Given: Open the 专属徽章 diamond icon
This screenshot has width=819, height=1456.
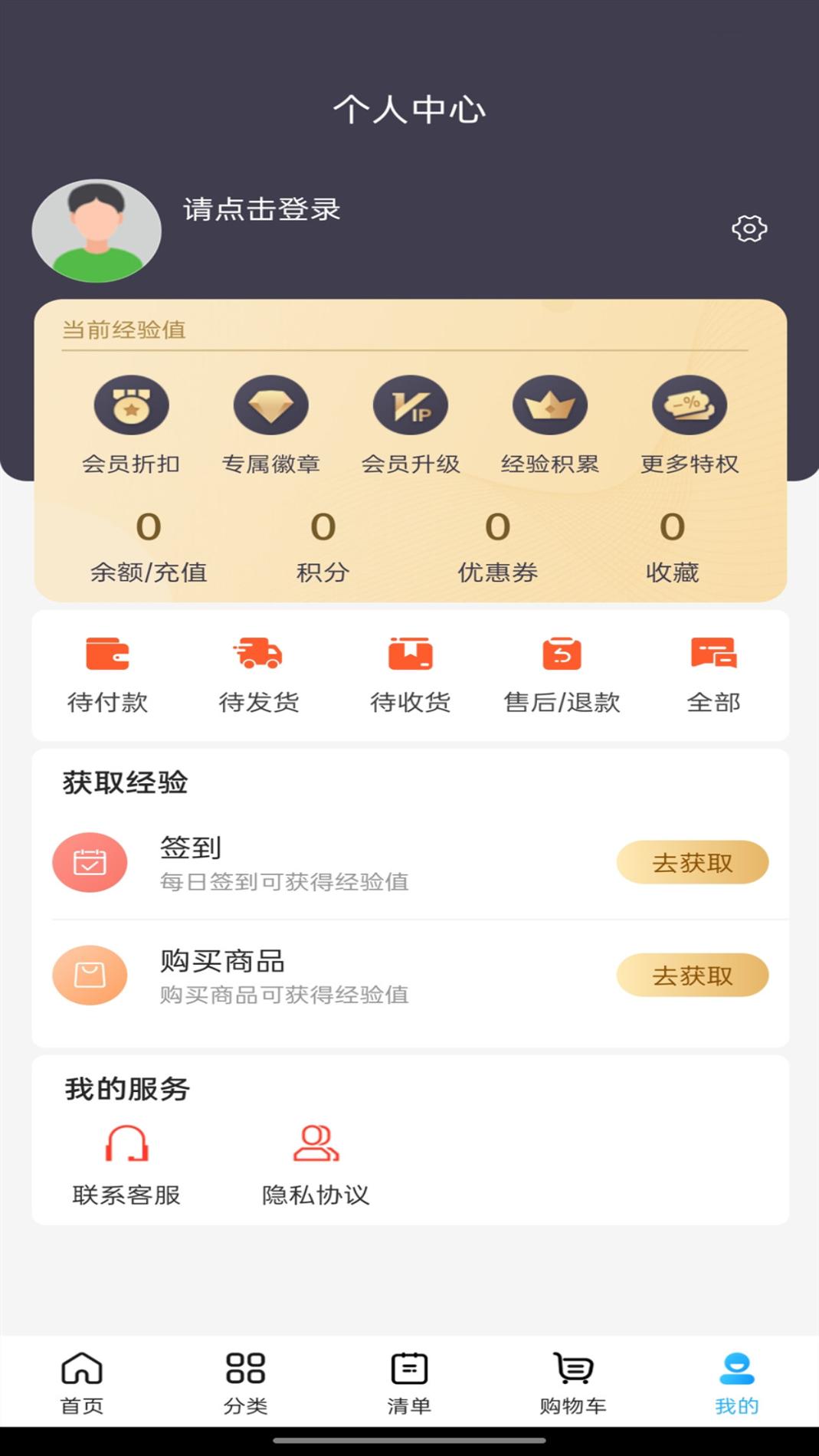Looking at the screenshot, I should point(270,405).
